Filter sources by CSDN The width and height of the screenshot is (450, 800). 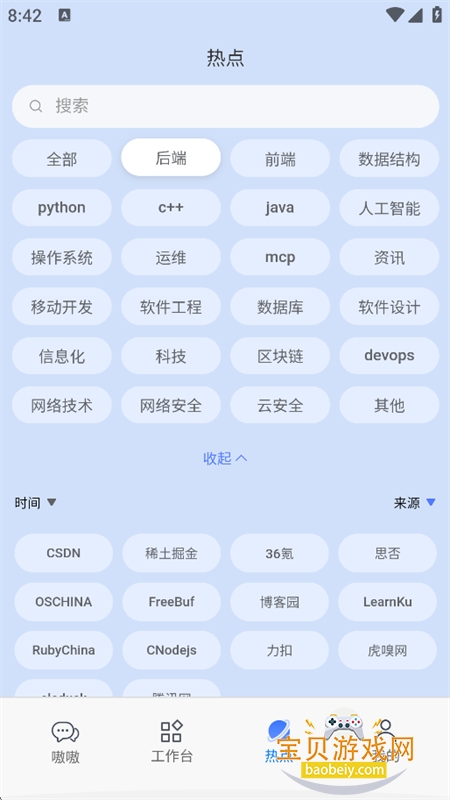[x=64, y=553]
